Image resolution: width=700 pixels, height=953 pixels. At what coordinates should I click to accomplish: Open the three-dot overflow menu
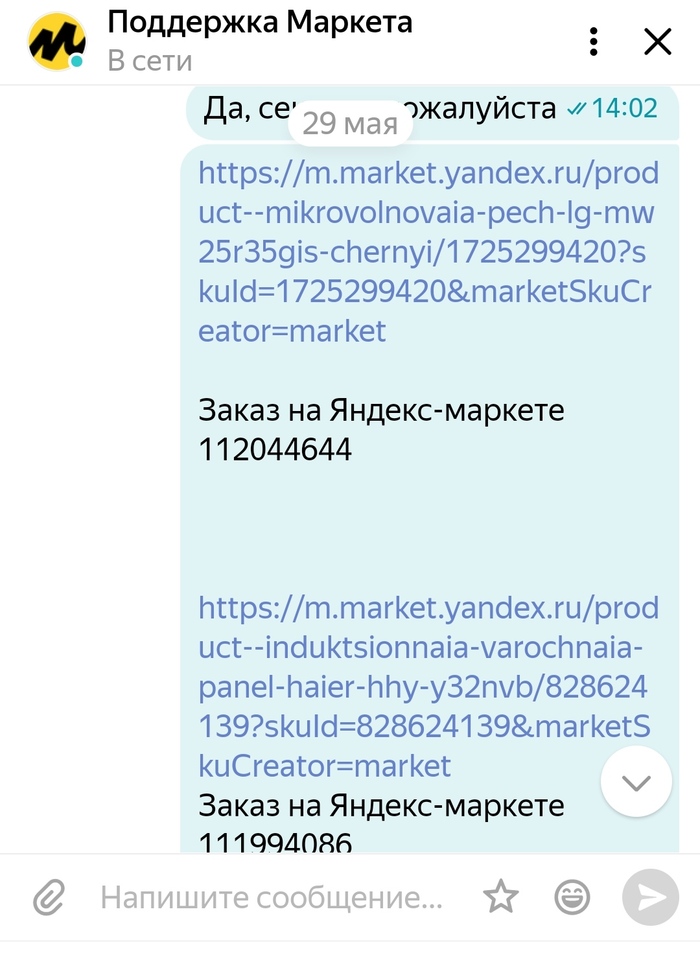tap(594, 42)
